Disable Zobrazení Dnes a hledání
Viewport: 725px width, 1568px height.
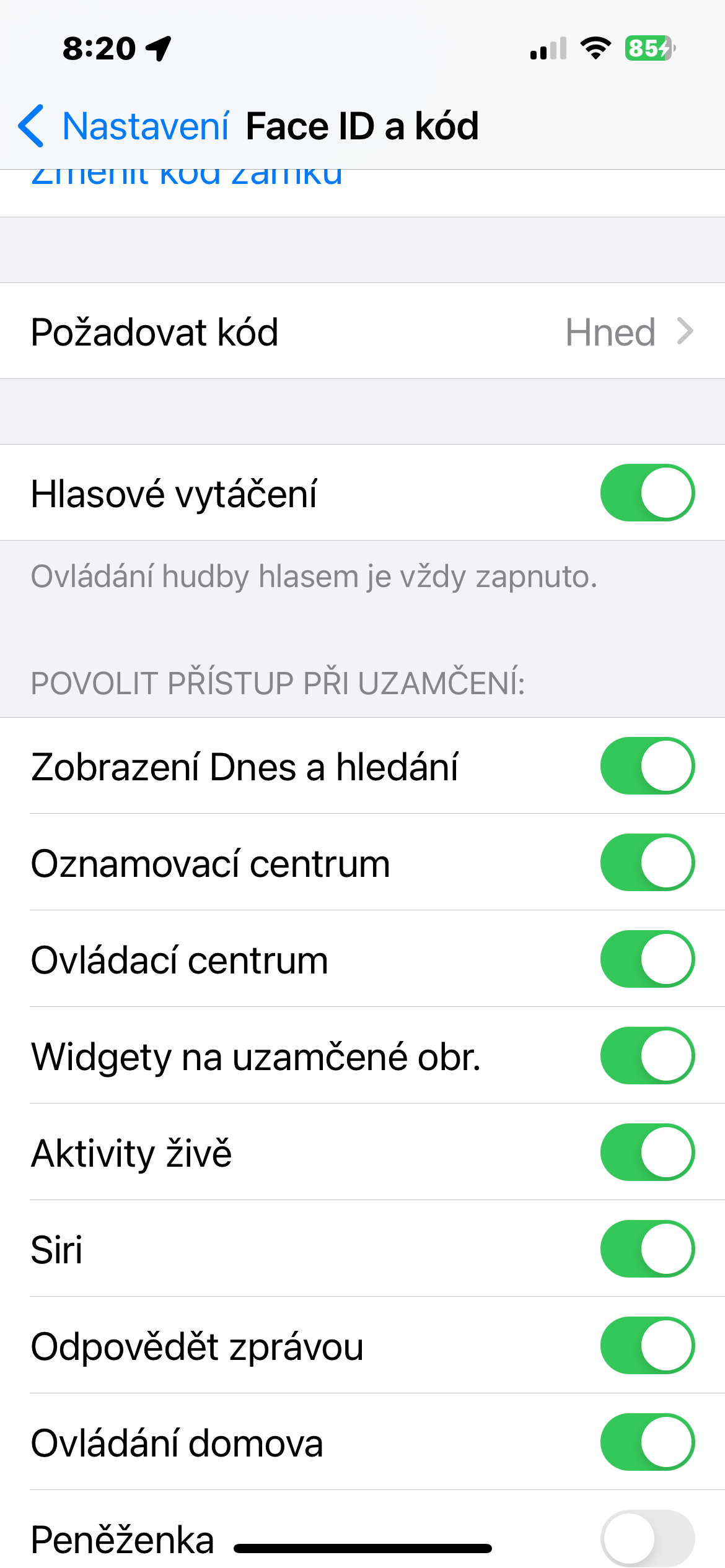[647, 766]
